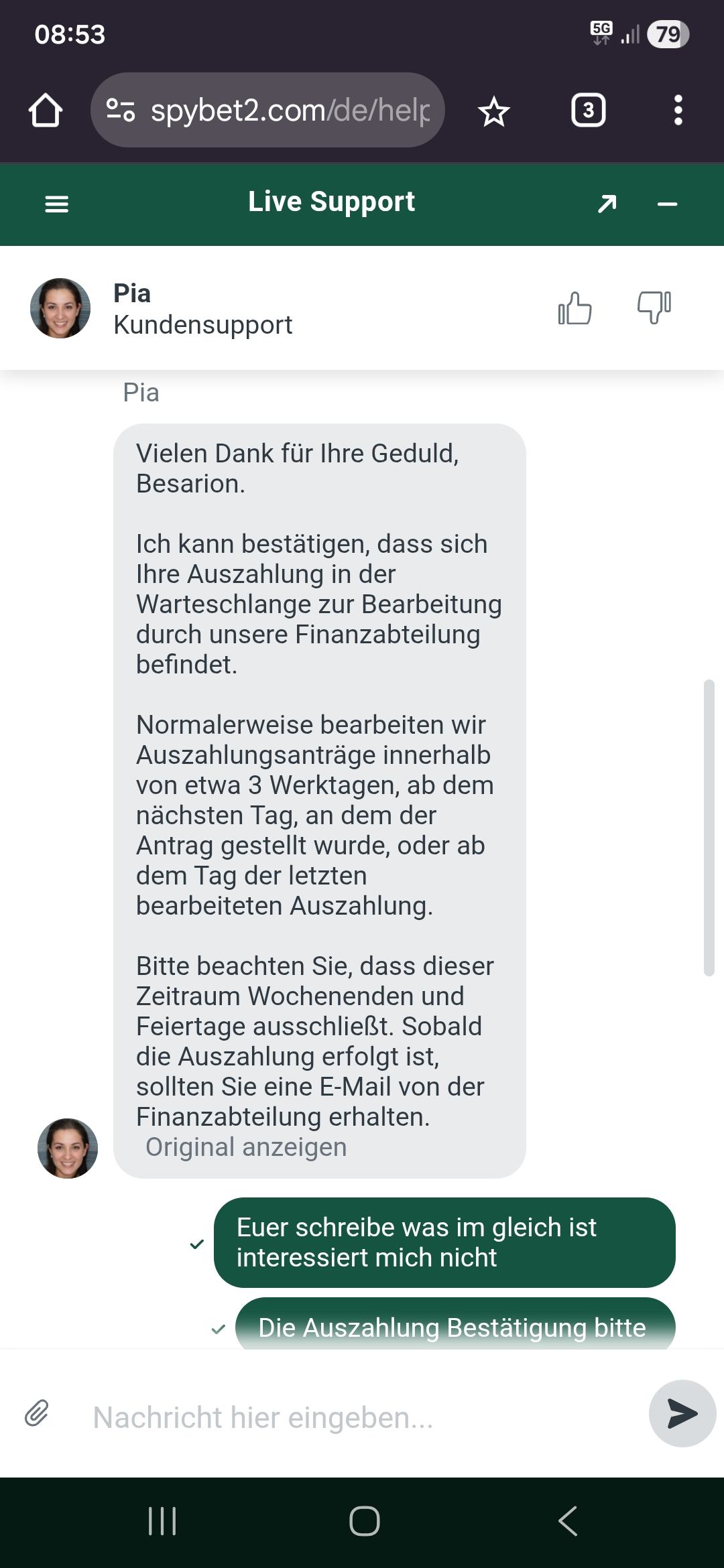Go back with the system back button
The width and height of the screenshot is (724, 1568).
[567, 1520]
